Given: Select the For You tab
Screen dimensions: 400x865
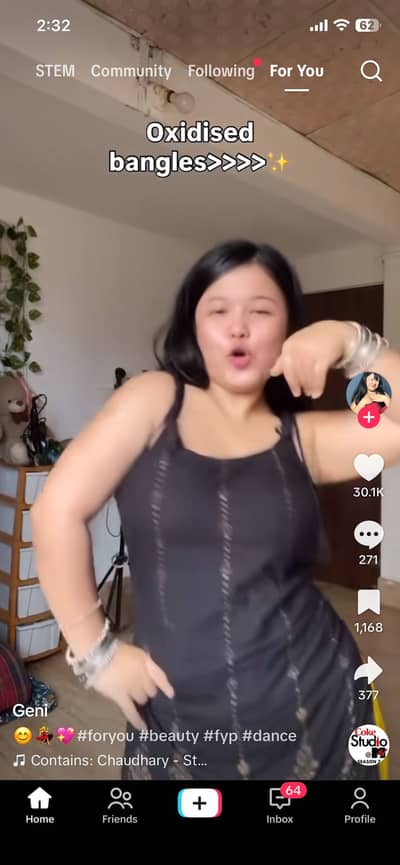Looking at the screenshot, I should pos(297,71).
